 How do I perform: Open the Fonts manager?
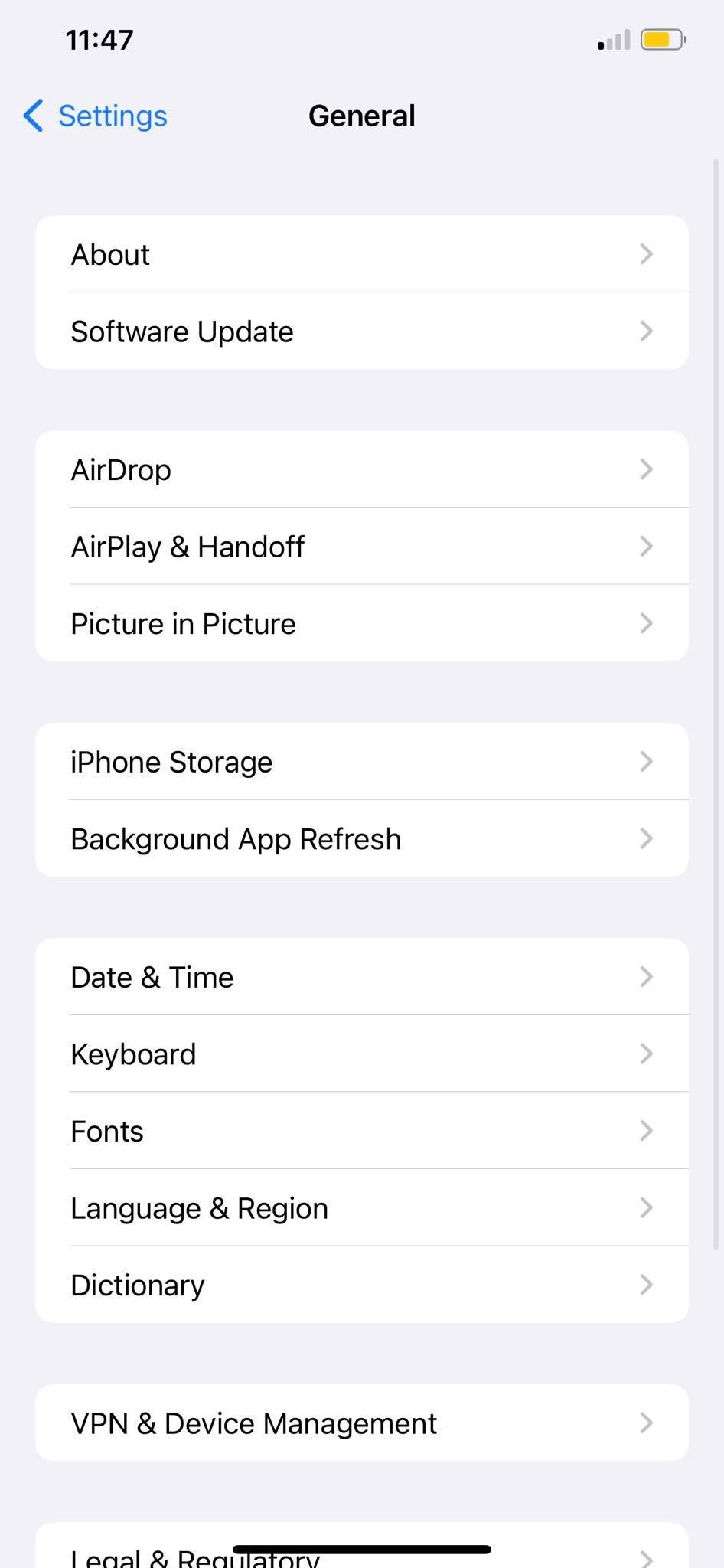(362, 1131)
